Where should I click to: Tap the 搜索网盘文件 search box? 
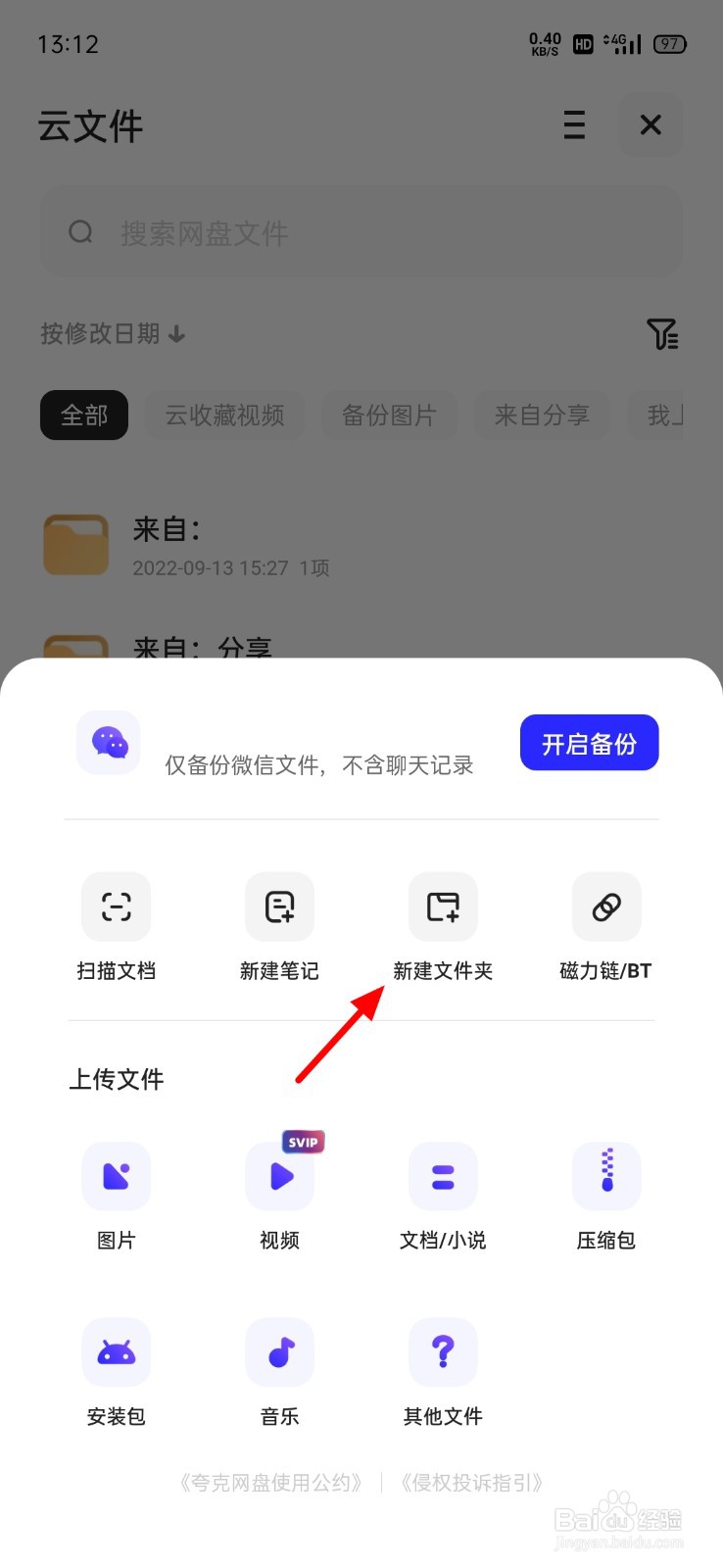tap(361, 232)
